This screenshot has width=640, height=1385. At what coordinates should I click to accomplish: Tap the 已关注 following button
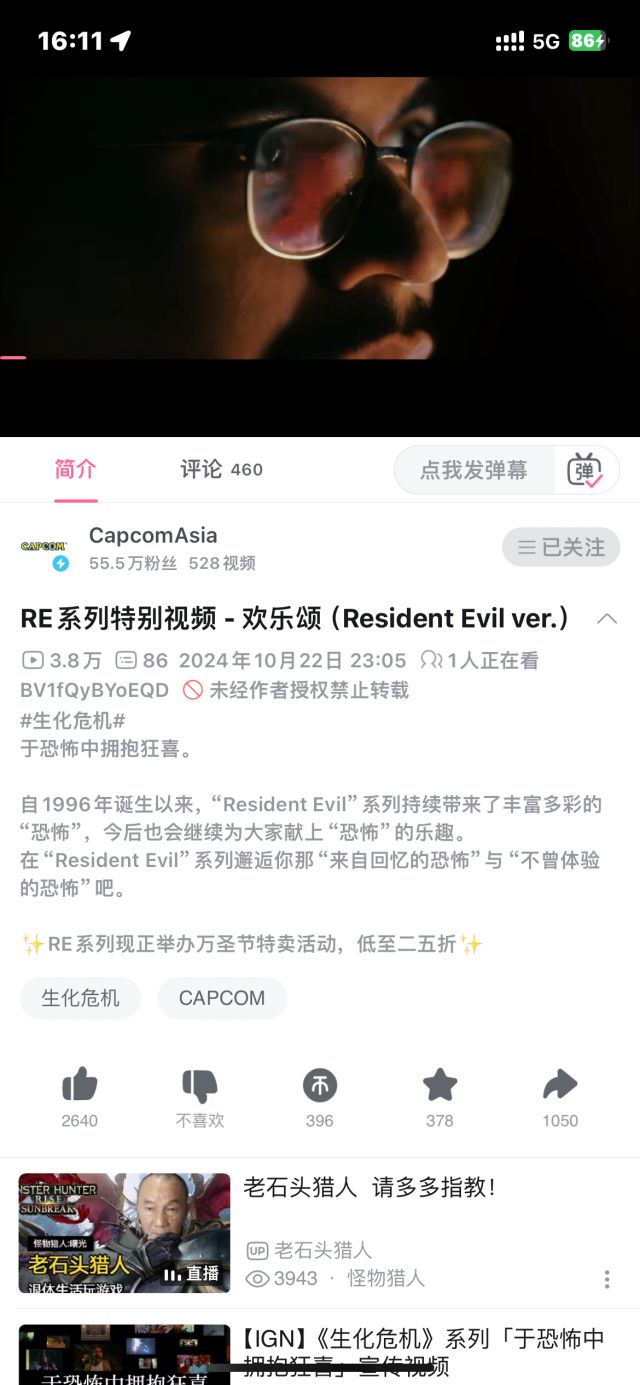click(561, 547)
